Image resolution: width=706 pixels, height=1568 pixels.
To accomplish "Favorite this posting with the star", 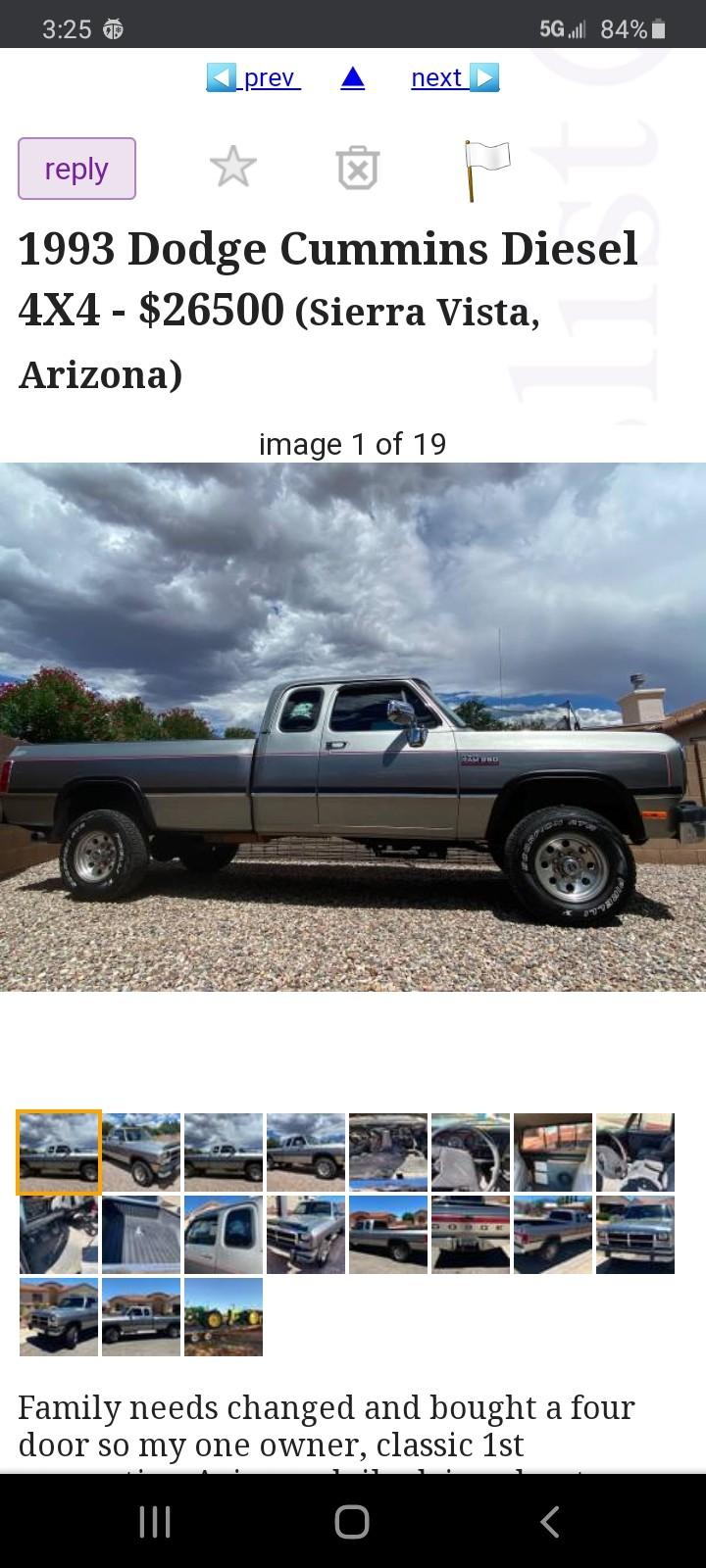I will coord(233,168).
